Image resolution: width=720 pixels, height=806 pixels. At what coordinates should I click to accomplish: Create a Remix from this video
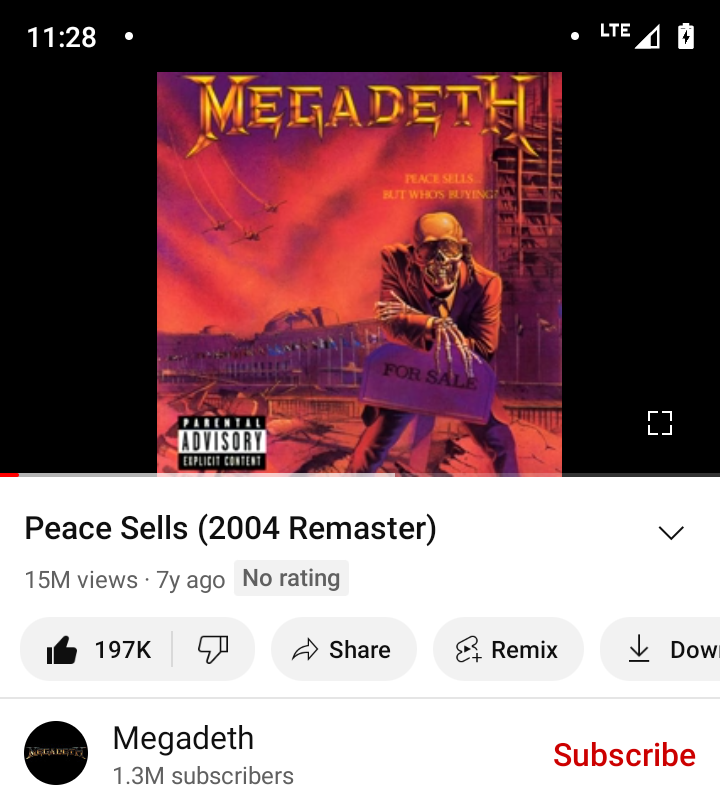(x=507, y=650)
